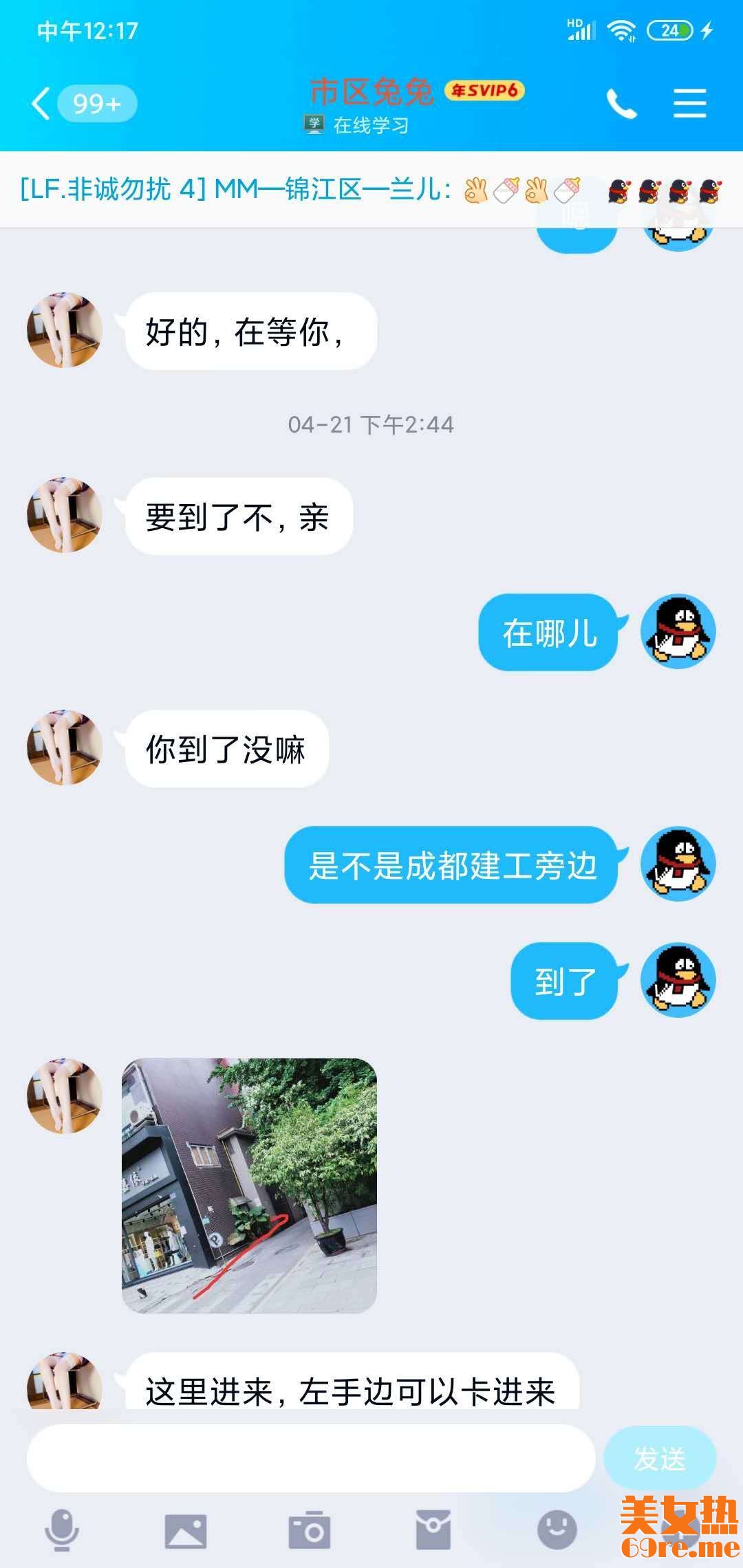Viewport: 743px width, 1568px height.
Task: Tap the 发送 send button
Action: 659,1458
